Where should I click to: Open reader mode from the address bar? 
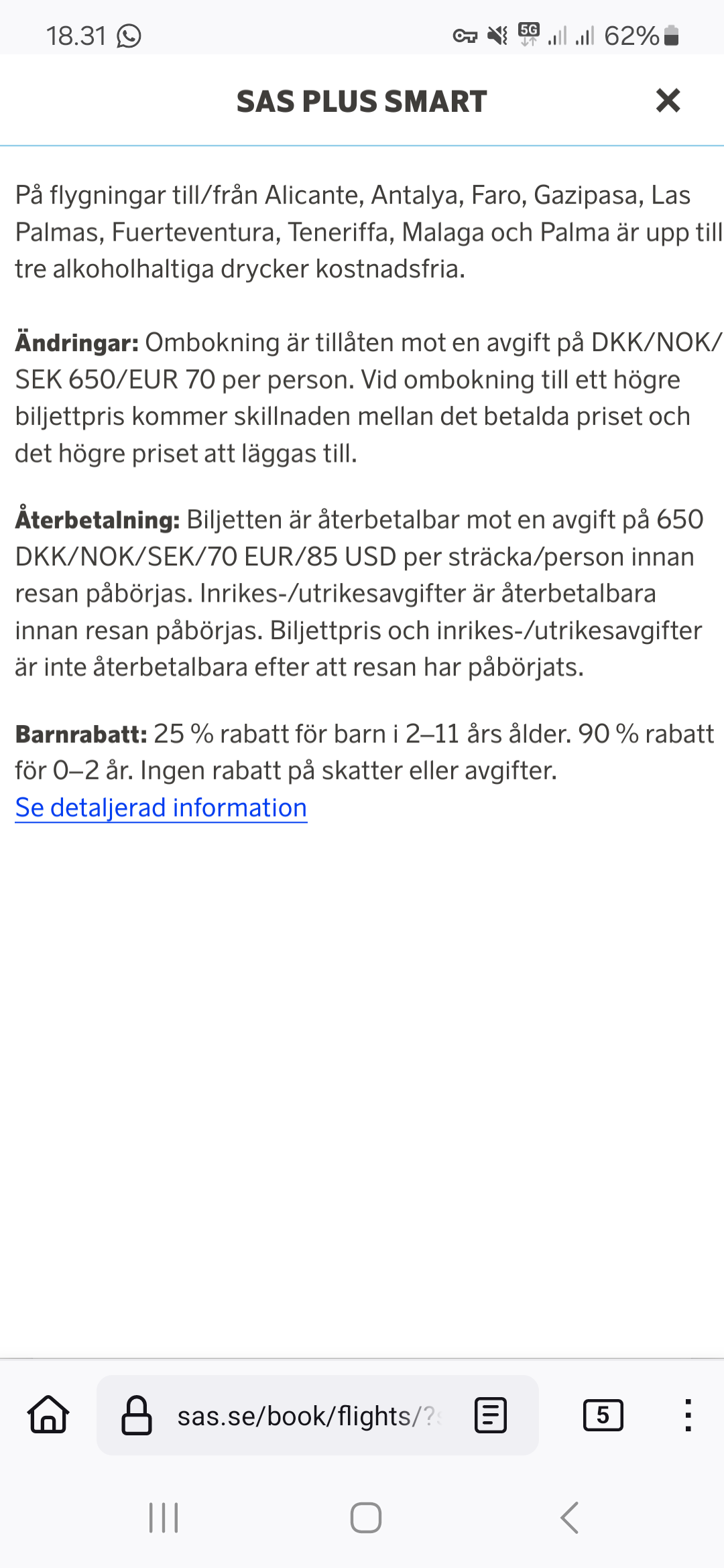tap(491, 1416)
